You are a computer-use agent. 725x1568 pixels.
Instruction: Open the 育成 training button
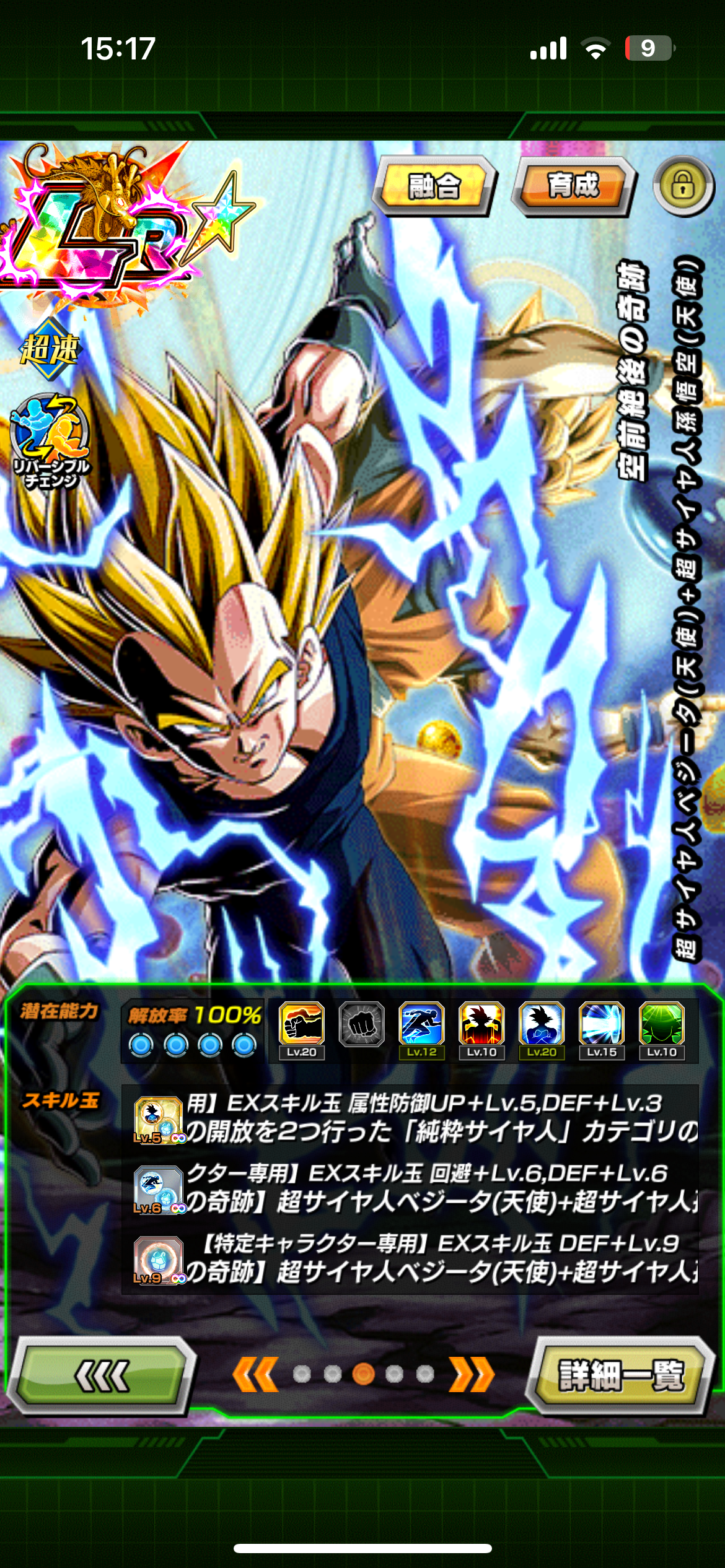click(573, 185)
